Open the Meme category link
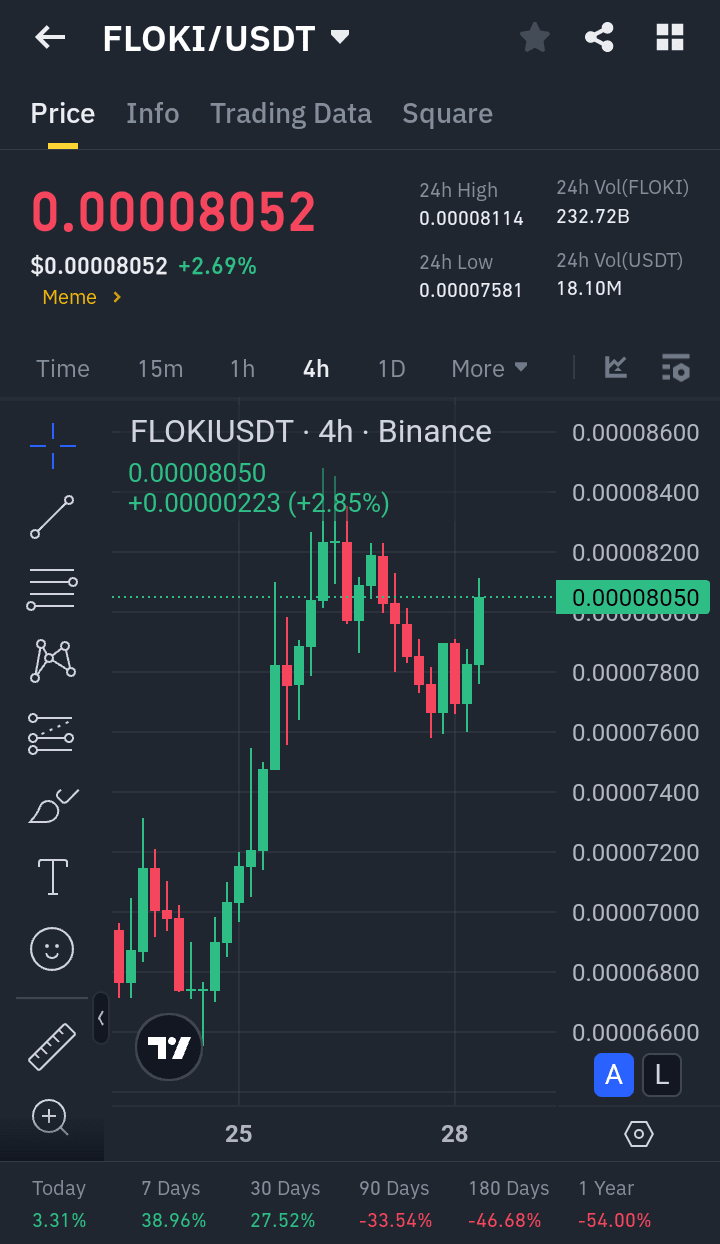This screenshot has height=1244, width=720. pos(81,297)
